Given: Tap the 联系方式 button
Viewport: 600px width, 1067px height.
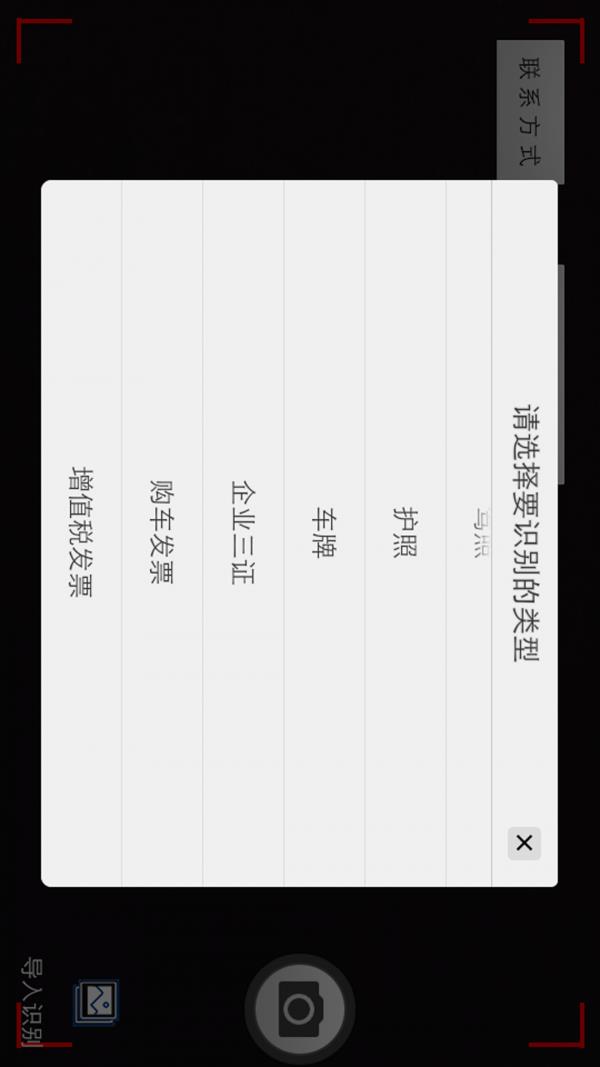Looking at the screenshot, I should point(530,112).
